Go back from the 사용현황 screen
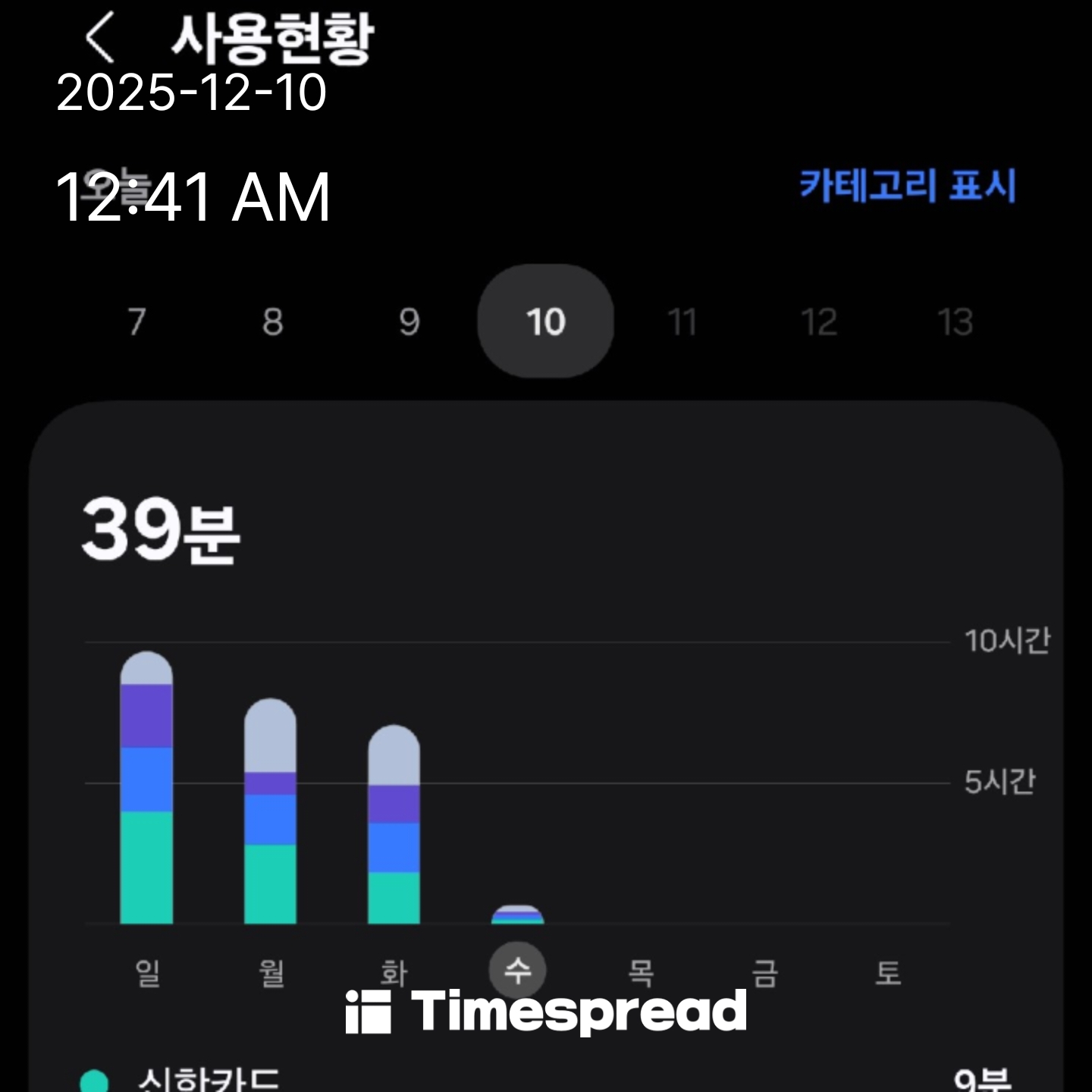1092x1092 pixels. coord(101,38)
